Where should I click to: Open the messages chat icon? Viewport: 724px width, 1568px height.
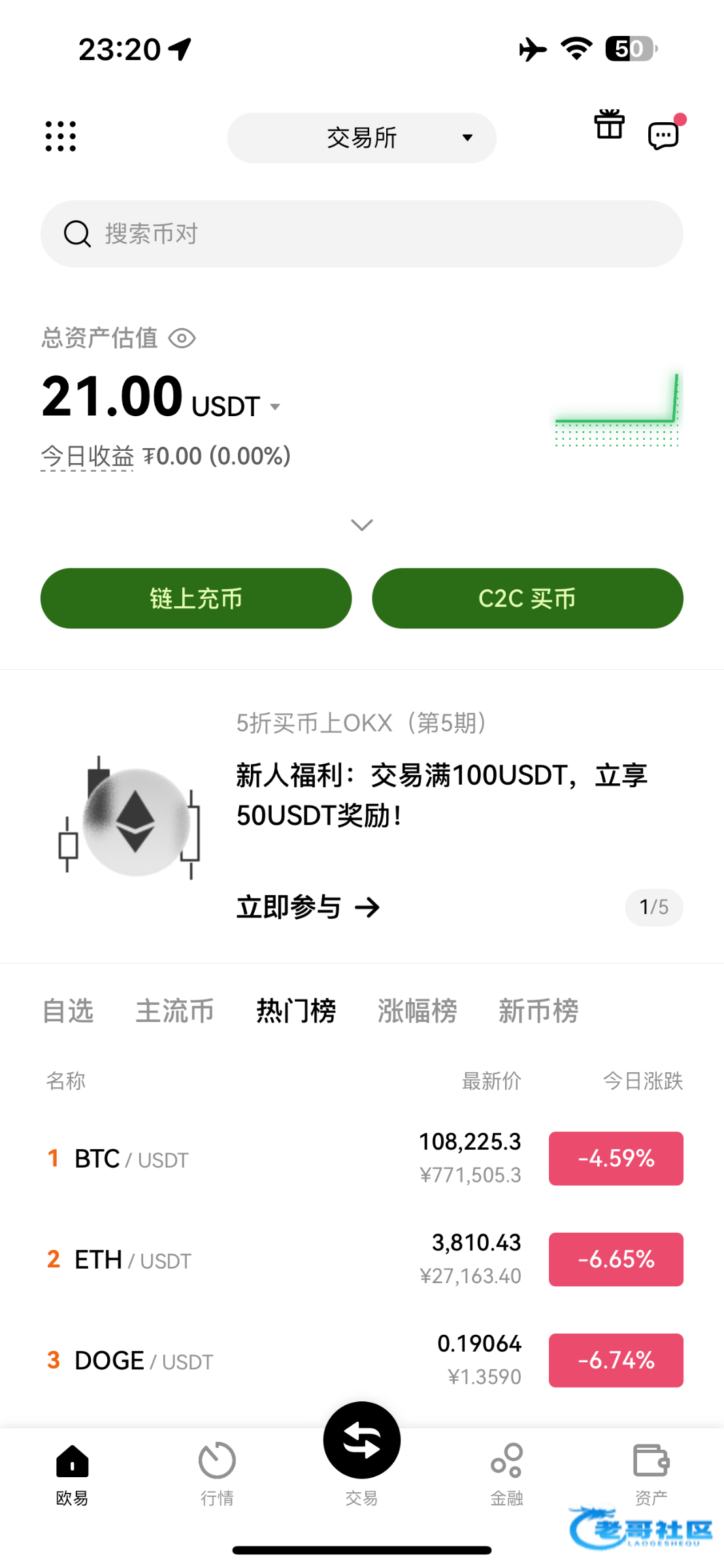pos(664,135)
